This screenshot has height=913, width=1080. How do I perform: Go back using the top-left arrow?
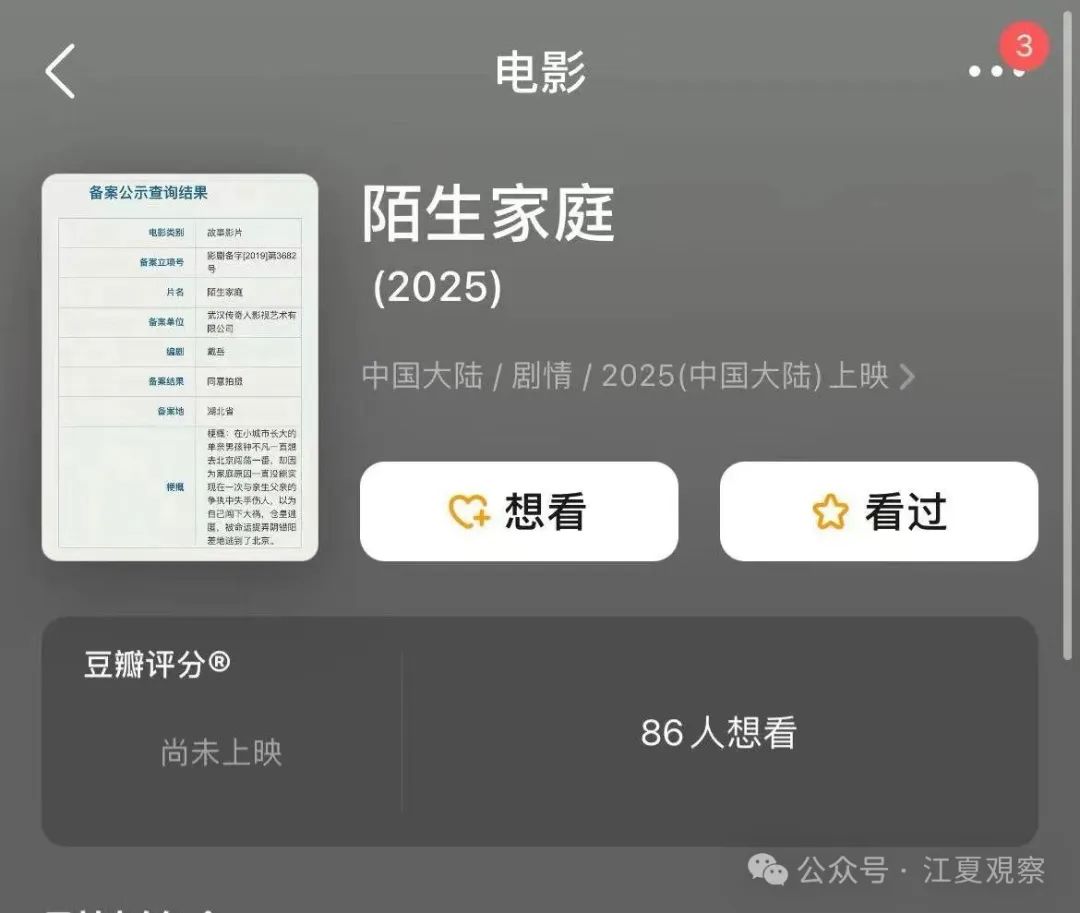coord(60,72)
